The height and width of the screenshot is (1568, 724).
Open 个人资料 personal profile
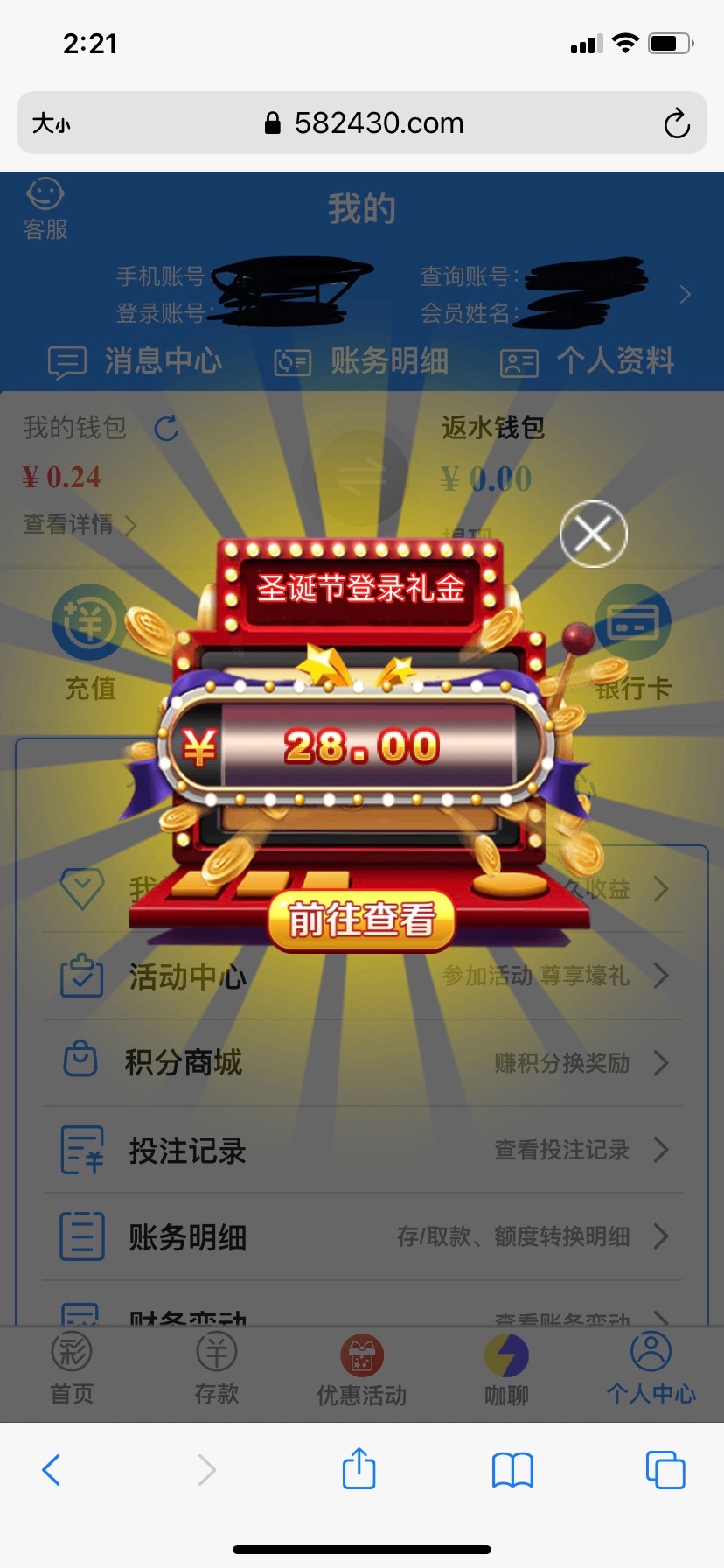(587, 360)
